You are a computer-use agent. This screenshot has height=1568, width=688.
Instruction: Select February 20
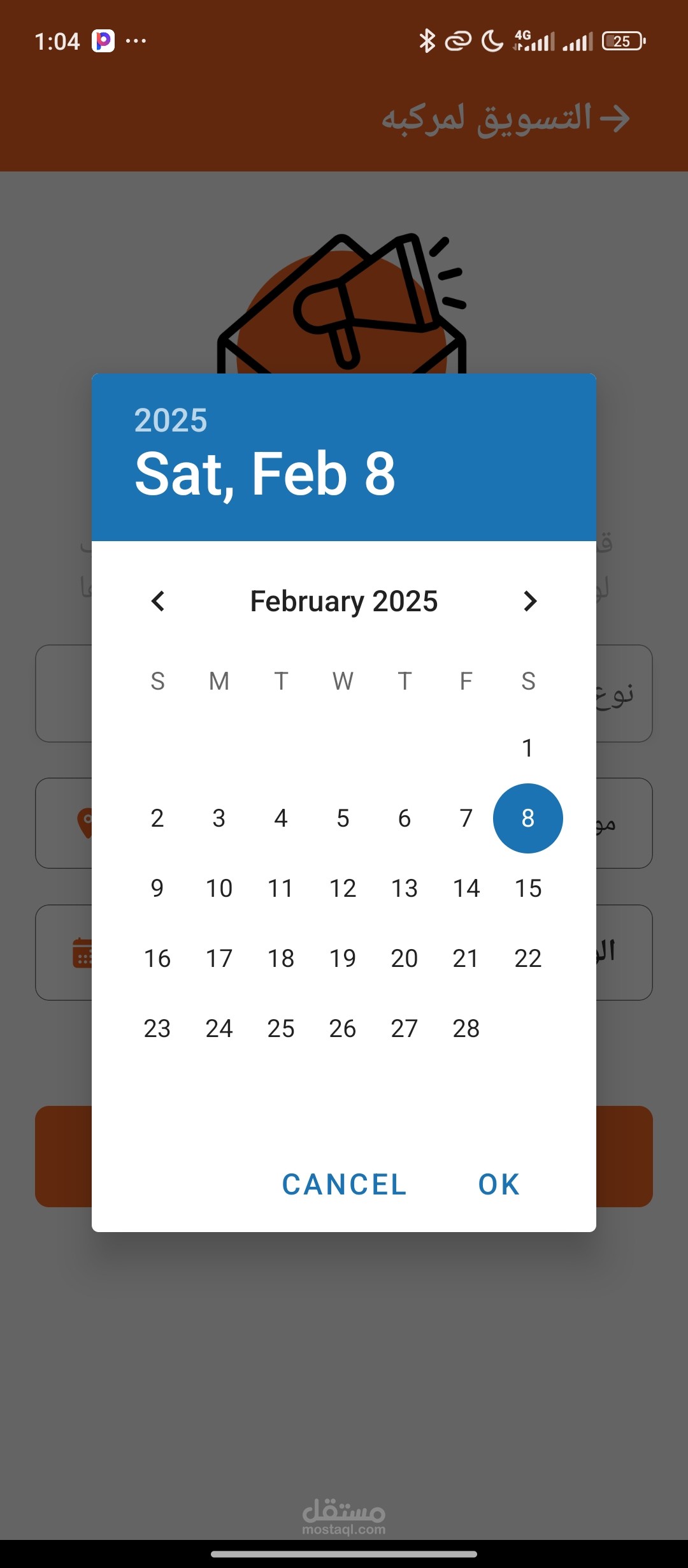404,958
